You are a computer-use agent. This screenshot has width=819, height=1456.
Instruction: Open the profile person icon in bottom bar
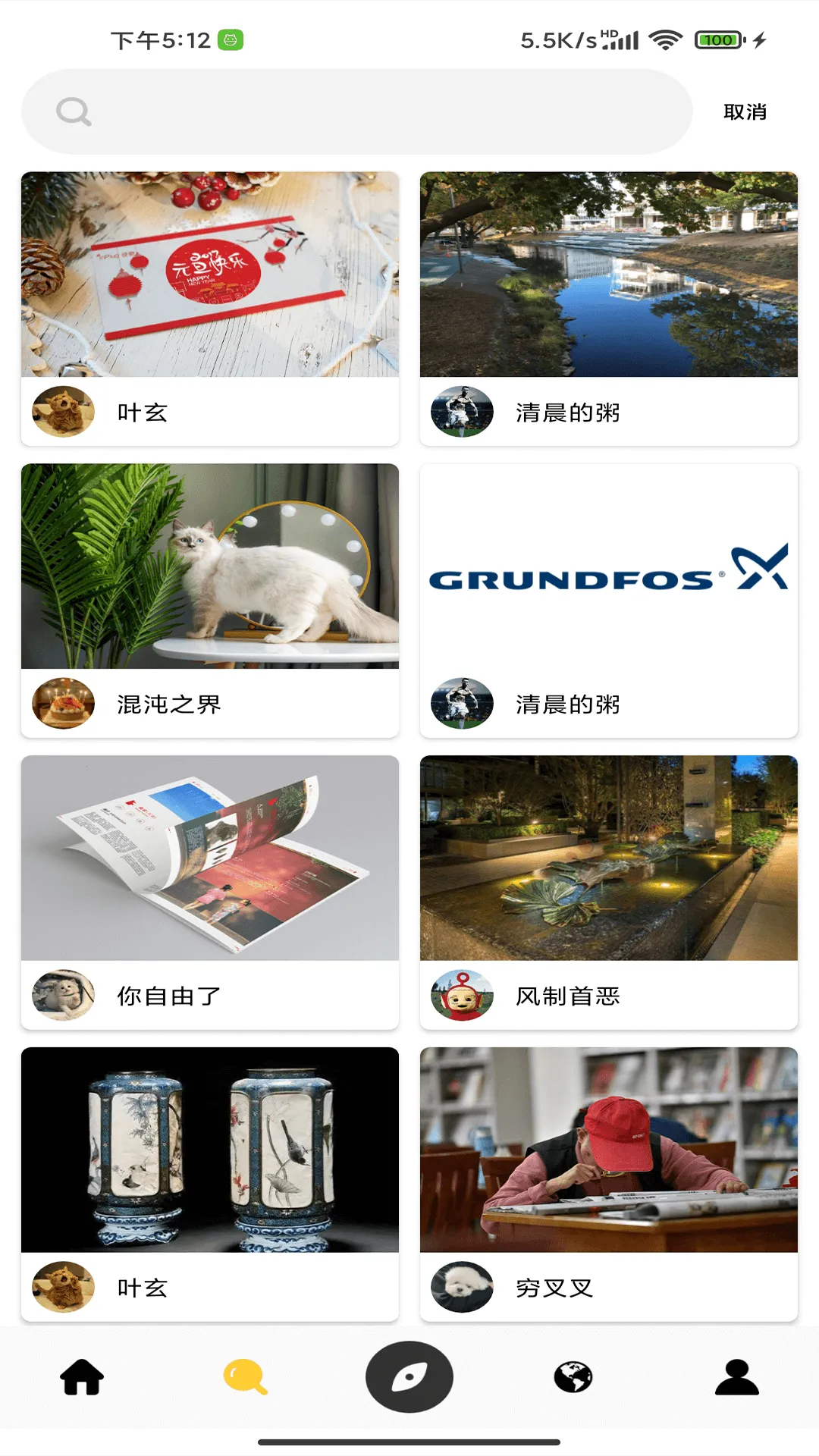736,1376
